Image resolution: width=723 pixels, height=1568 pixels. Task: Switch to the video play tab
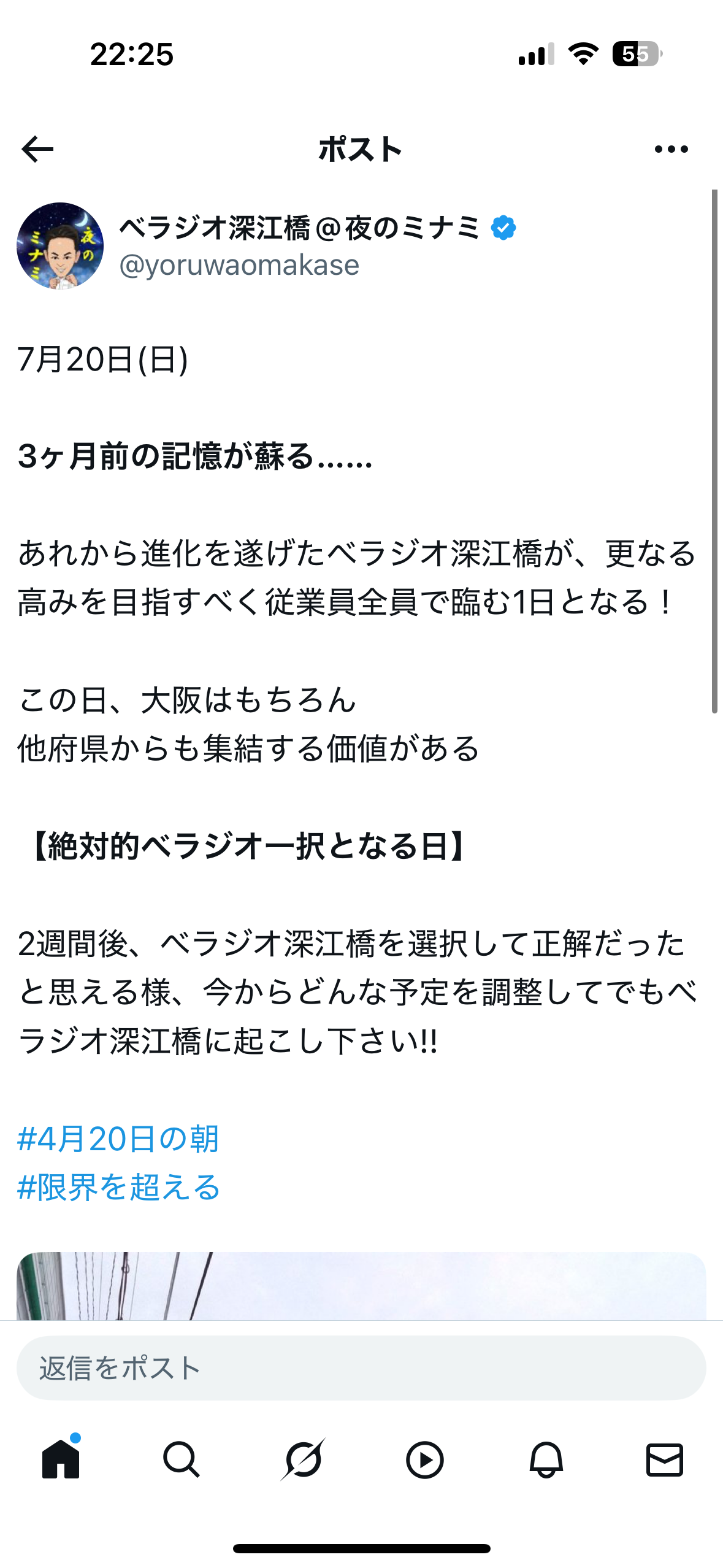(x=424, y=1459)
